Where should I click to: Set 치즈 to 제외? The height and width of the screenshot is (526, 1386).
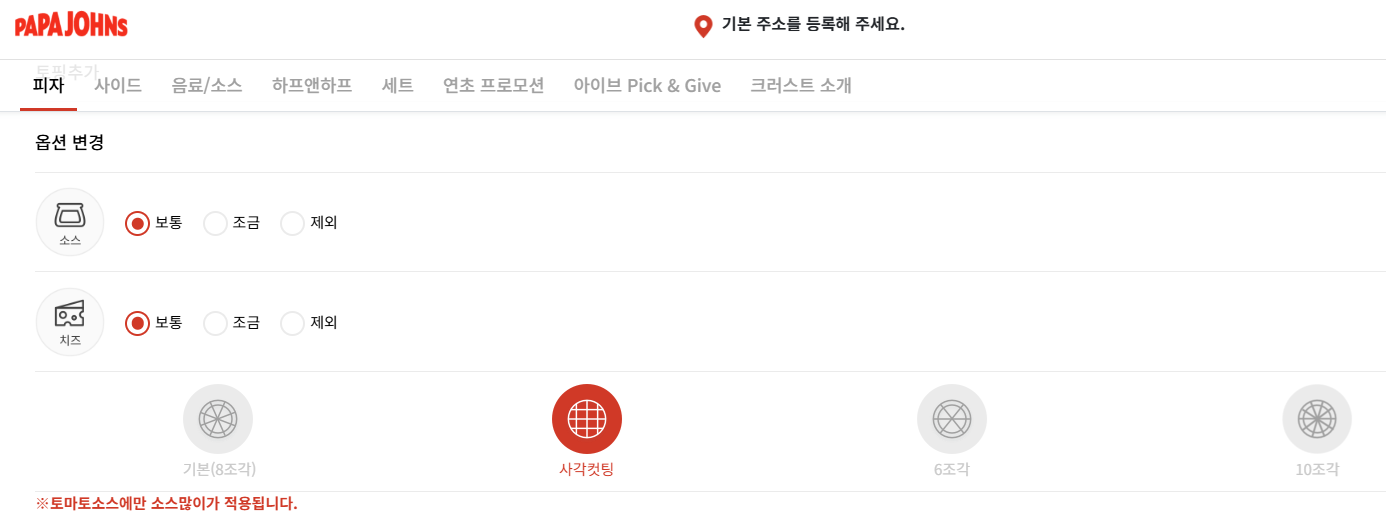[293, 323]
